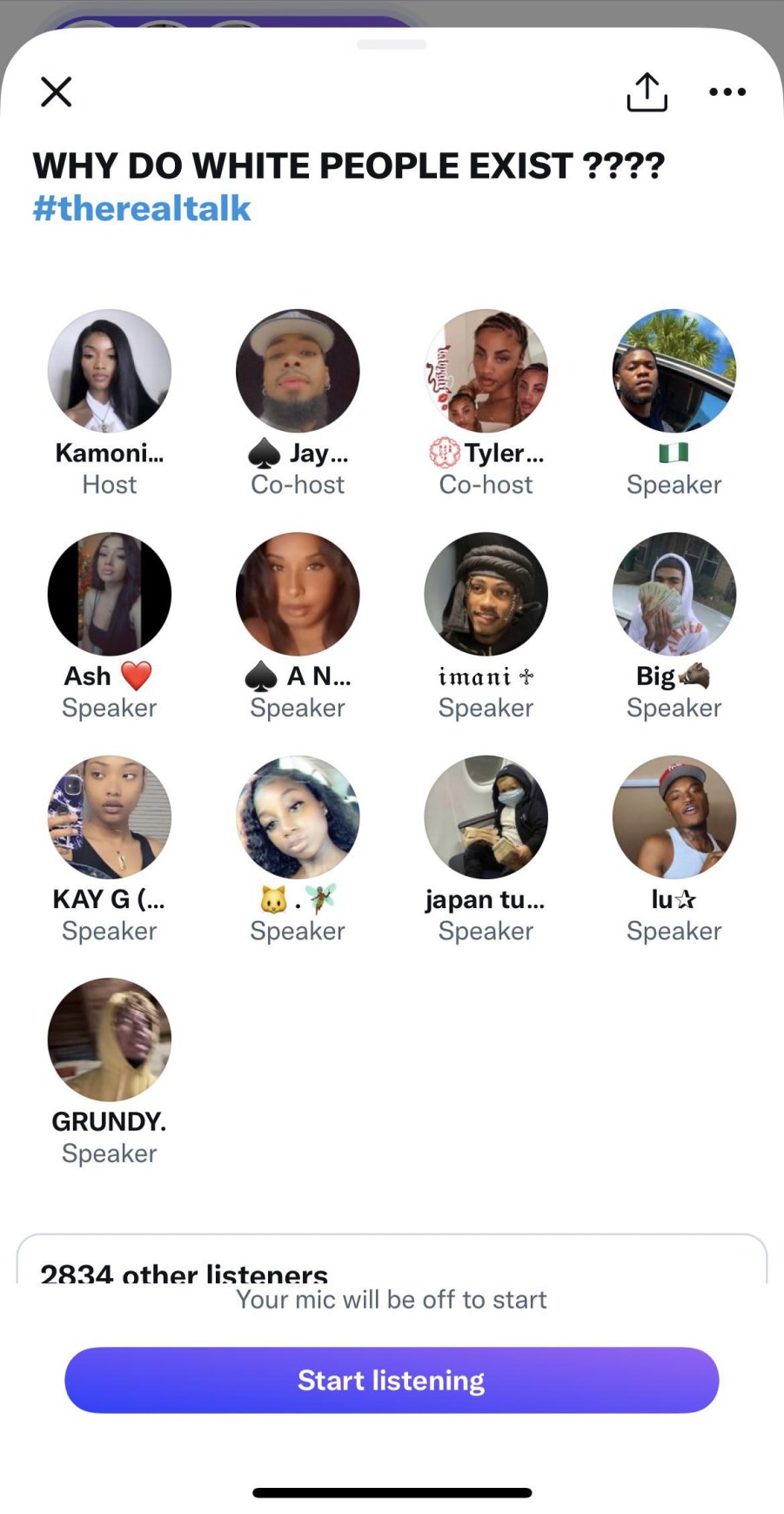The height and width of the screenshot is (1514, 784).
Task: Start listening to the Space
Action: tap(392, 1380)
